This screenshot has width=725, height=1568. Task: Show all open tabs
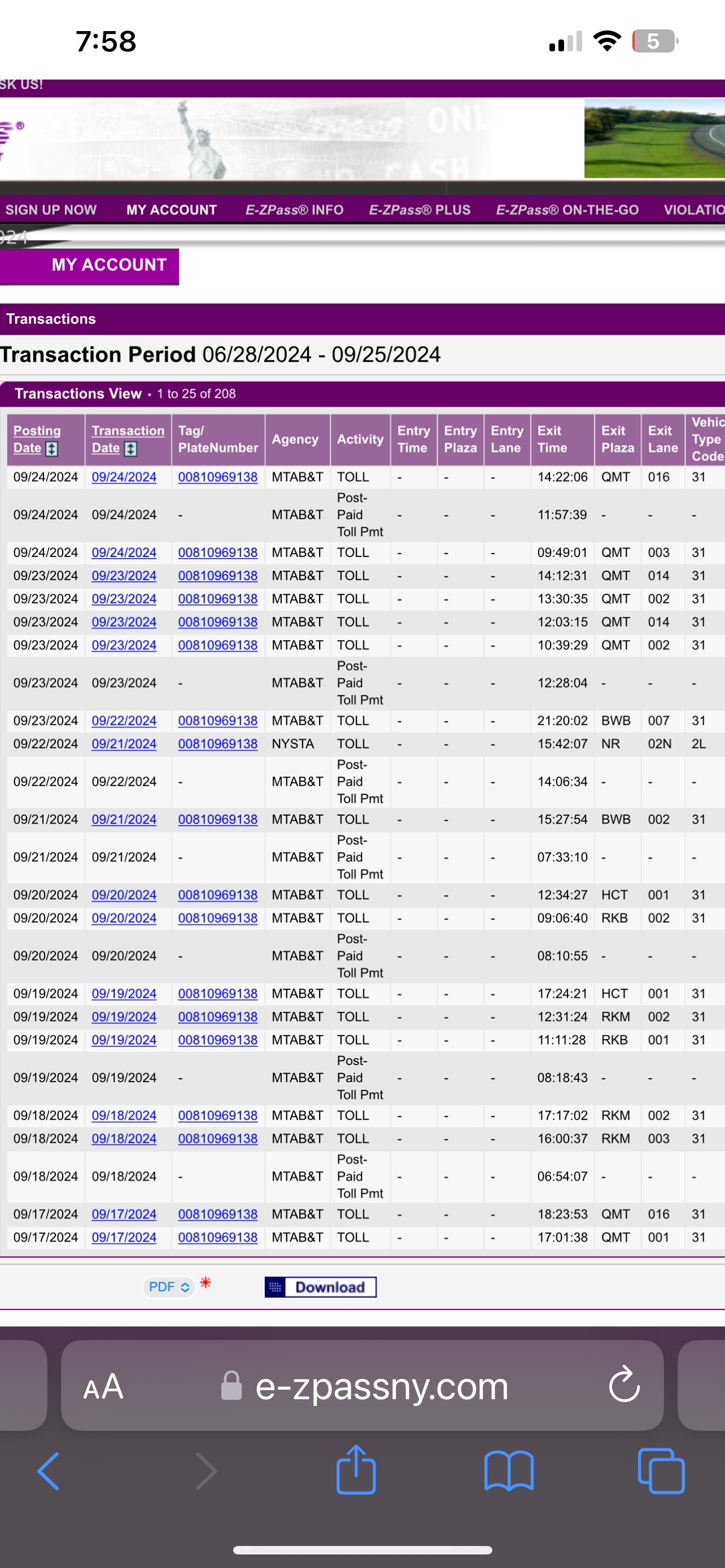coord(661,1470)
